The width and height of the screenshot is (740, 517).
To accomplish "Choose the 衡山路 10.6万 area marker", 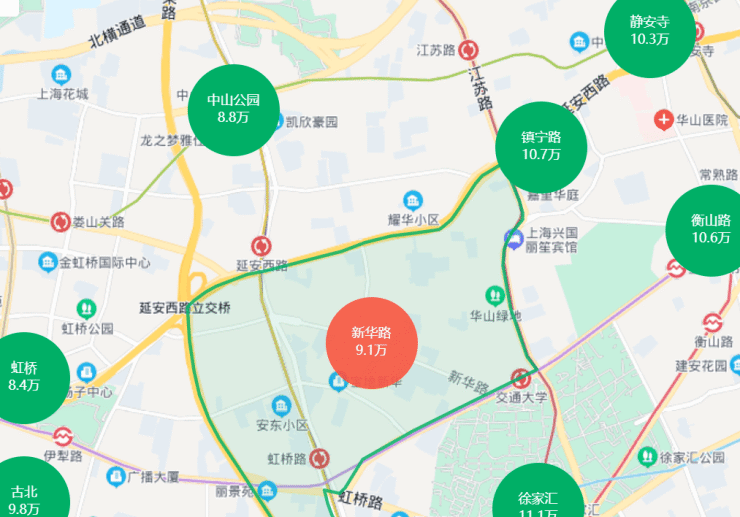I will coord(710,229).
